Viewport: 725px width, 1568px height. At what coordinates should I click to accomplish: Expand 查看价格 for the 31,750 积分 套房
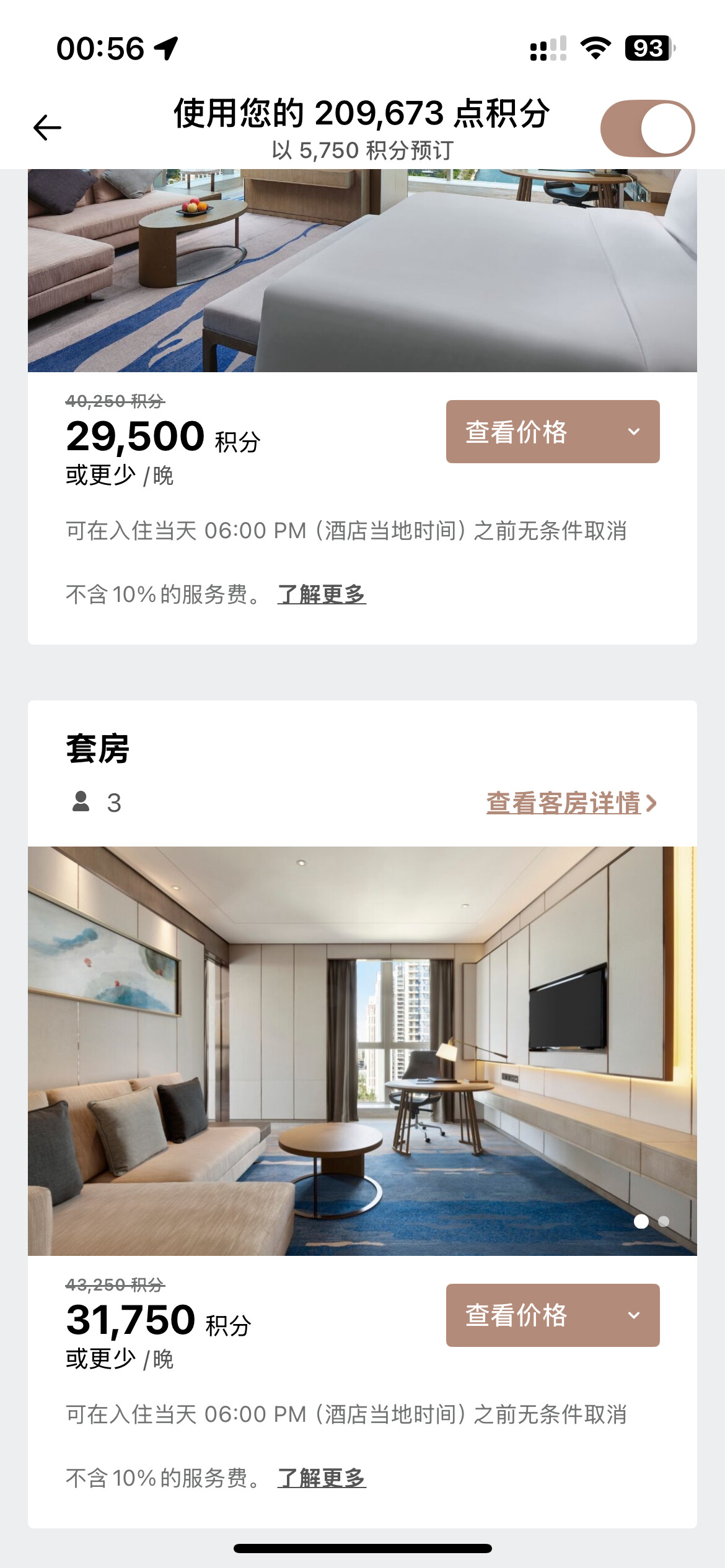click(x=552, y=1315)
